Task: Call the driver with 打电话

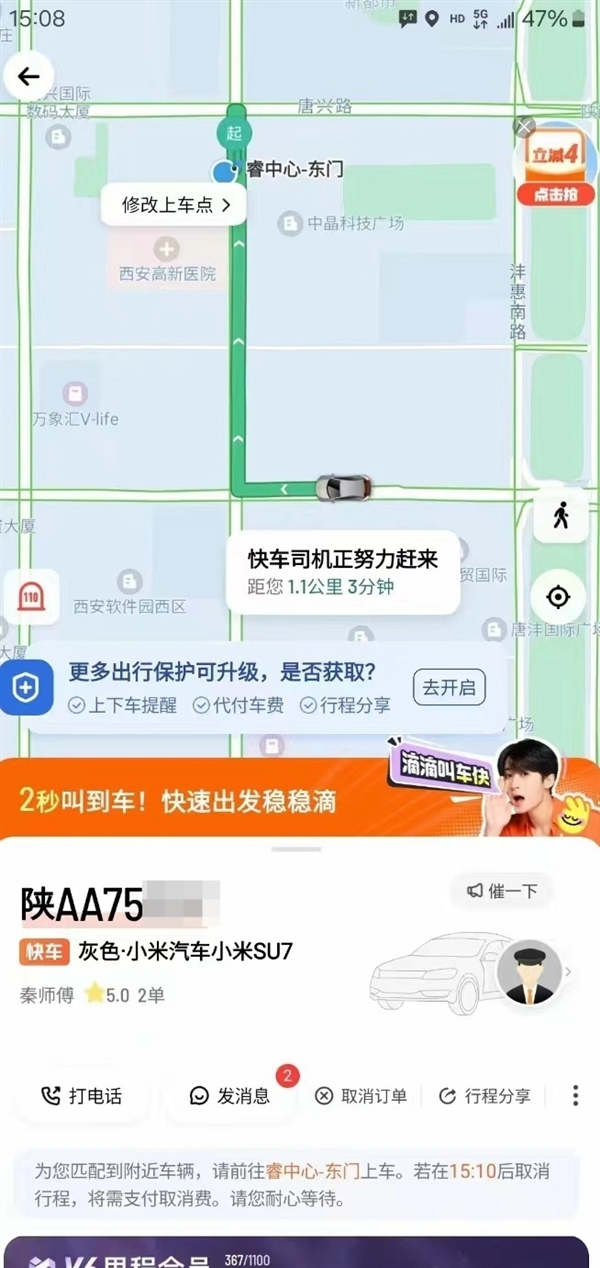Action: coord(82,1096)
